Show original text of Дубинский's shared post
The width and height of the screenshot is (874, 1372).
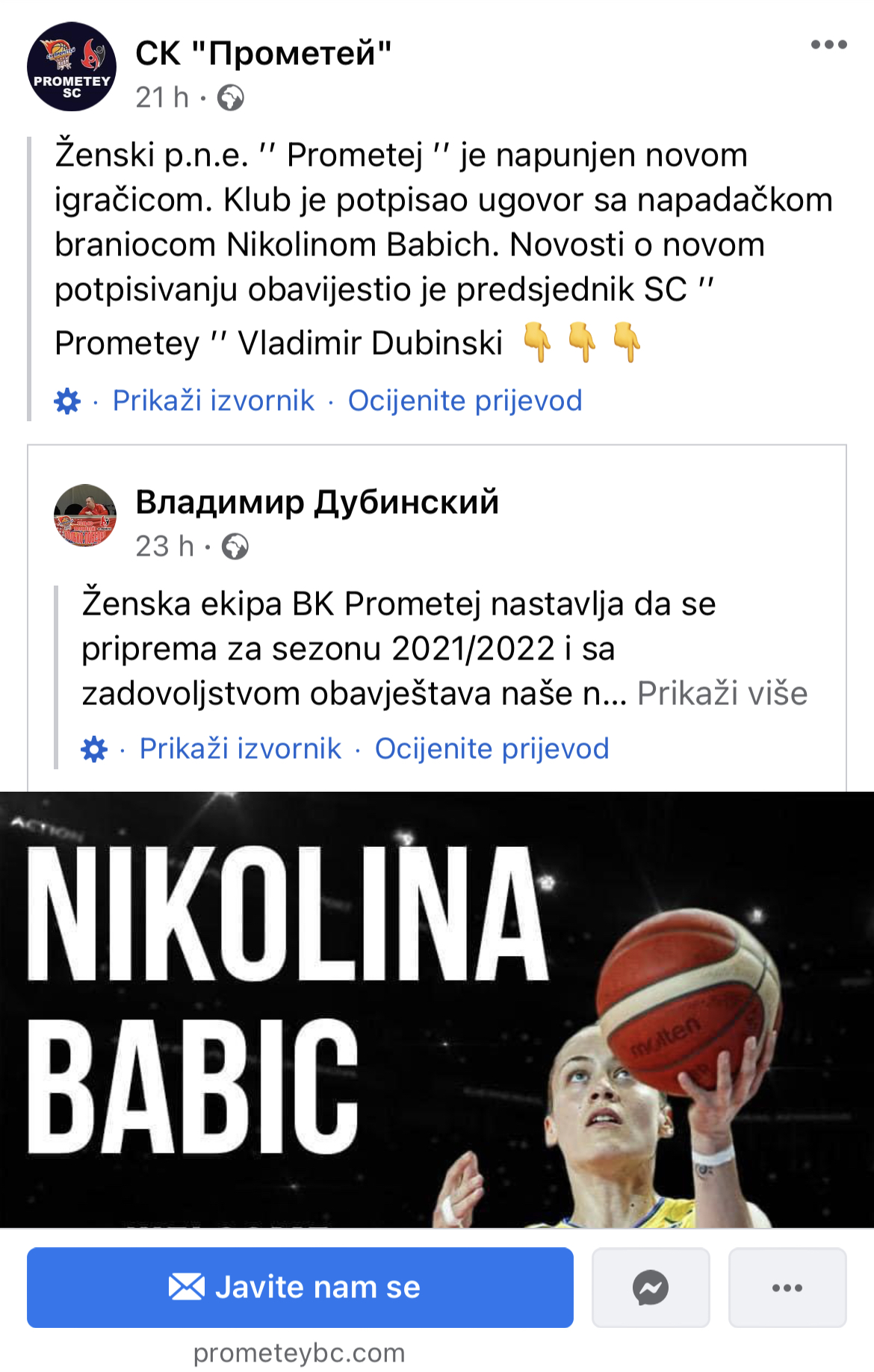tap(240, 749)
